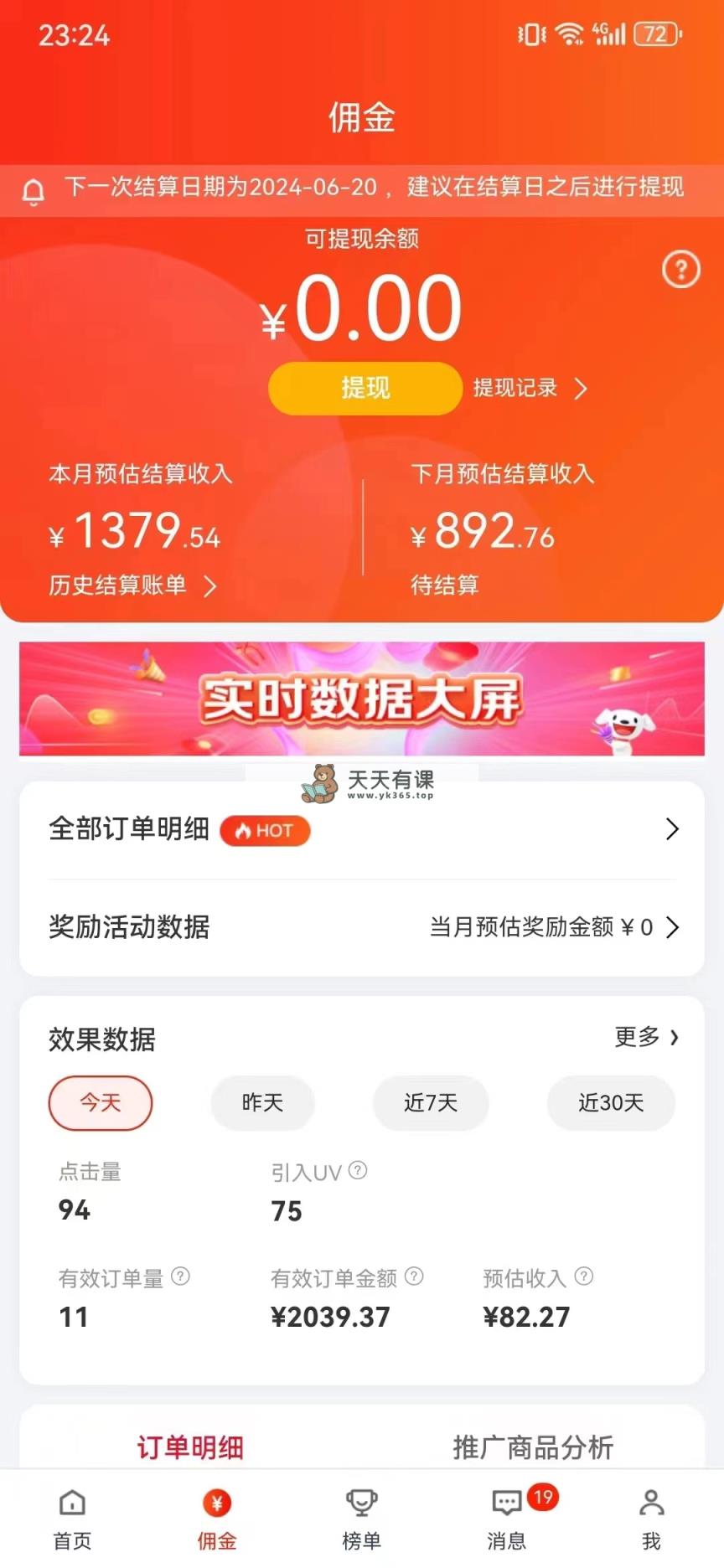Viewport: 724px width, 1568px height.
Task: Open 全部订单明细 order details row
Action: (362, 829)
